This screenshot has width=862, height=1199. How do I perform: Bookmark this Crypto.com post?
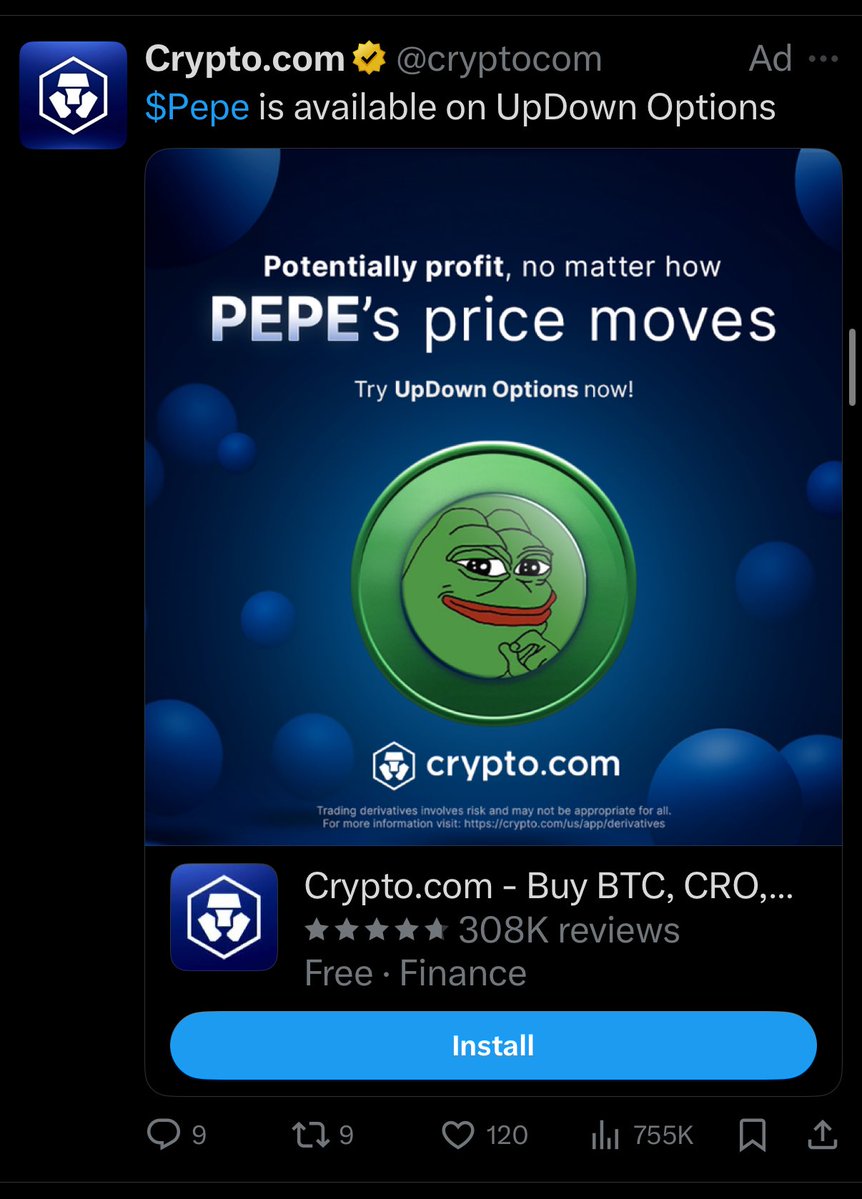coord(752,1134)
